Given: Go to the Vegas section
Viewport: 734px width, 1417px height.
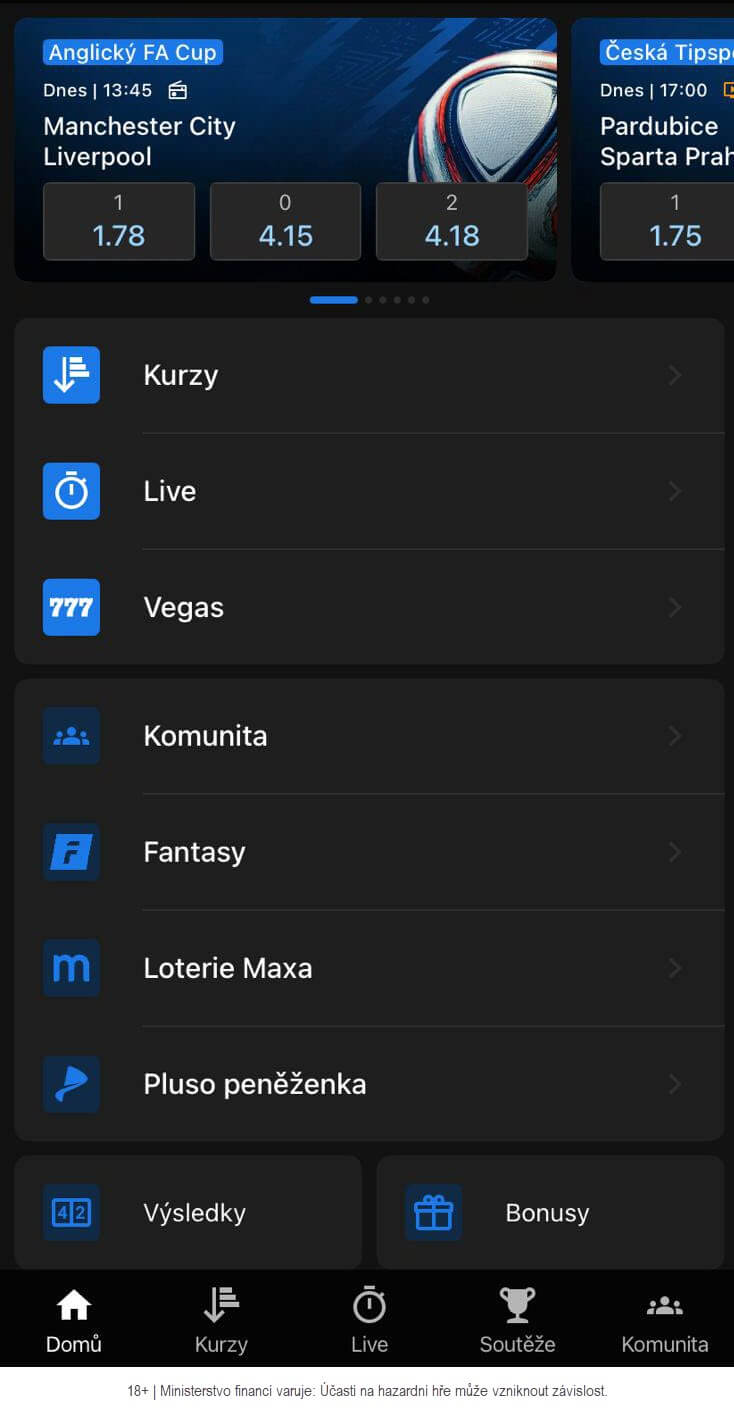Looking at the screenshot, I should pyautogui.click(x=369, y=607).
